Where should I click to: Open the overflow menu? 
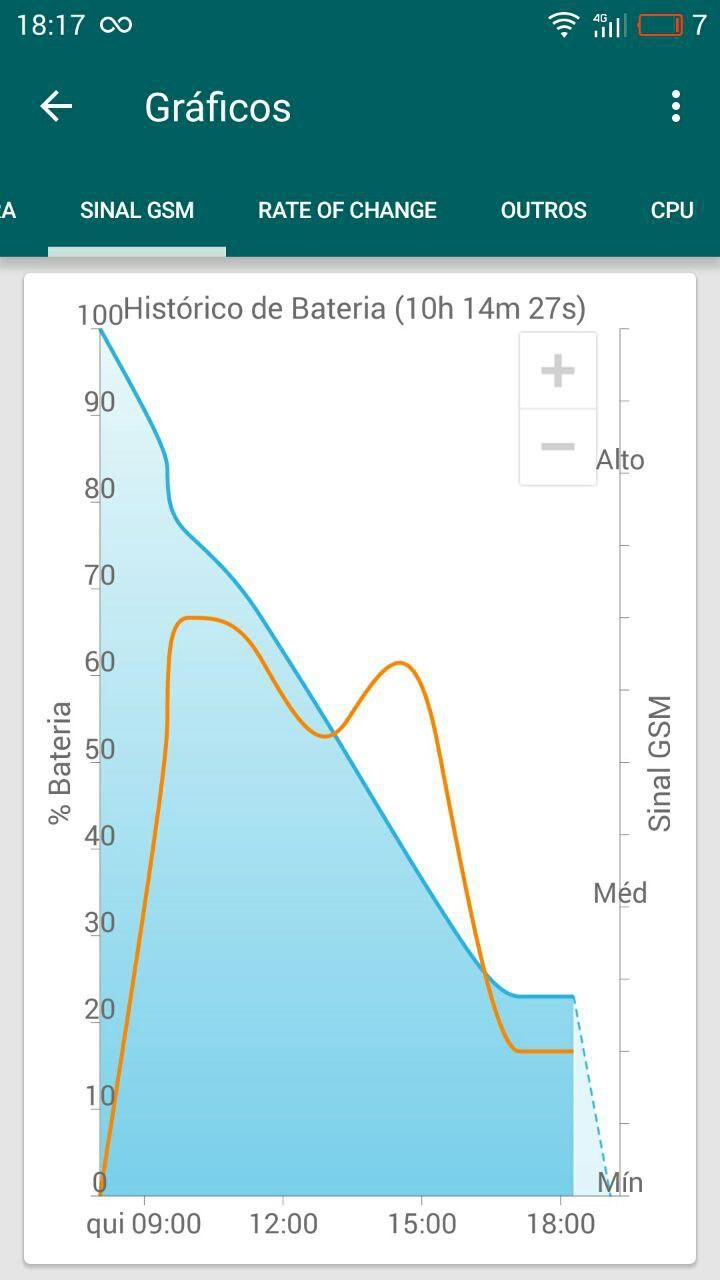[x=676, y=107]
